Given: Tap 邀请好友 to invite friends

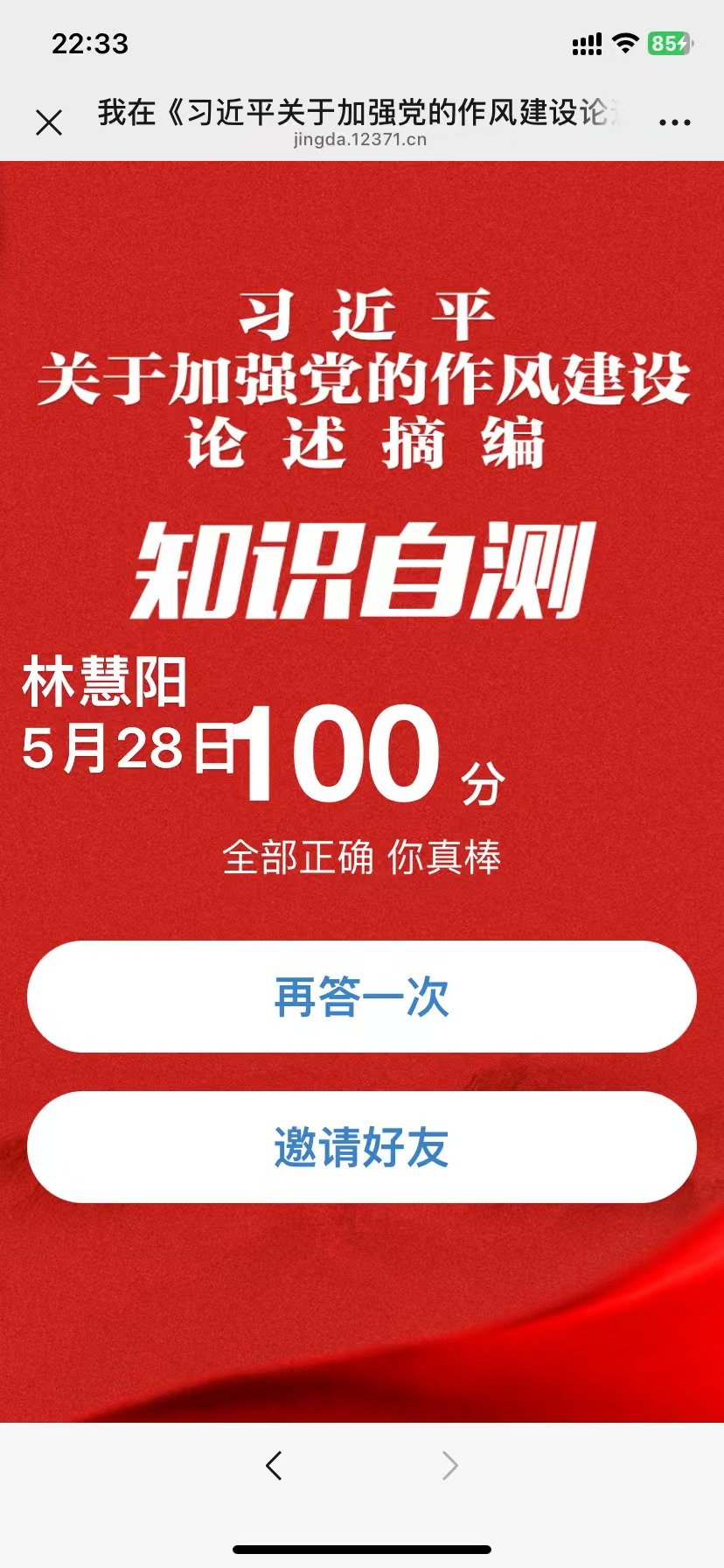Looking at the screenshot, I should coord(361,1147).
